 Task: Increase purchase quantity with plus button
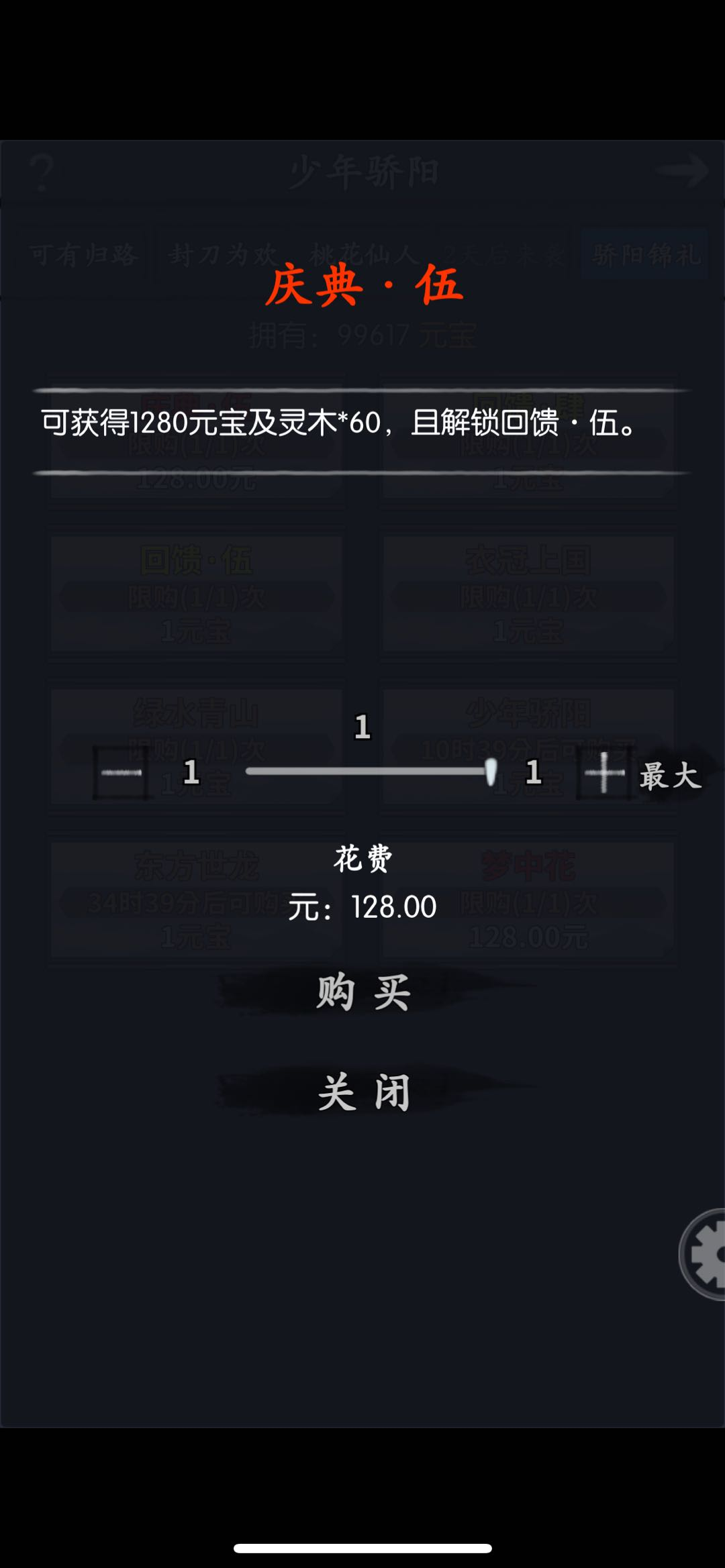[x=603, y=773]
